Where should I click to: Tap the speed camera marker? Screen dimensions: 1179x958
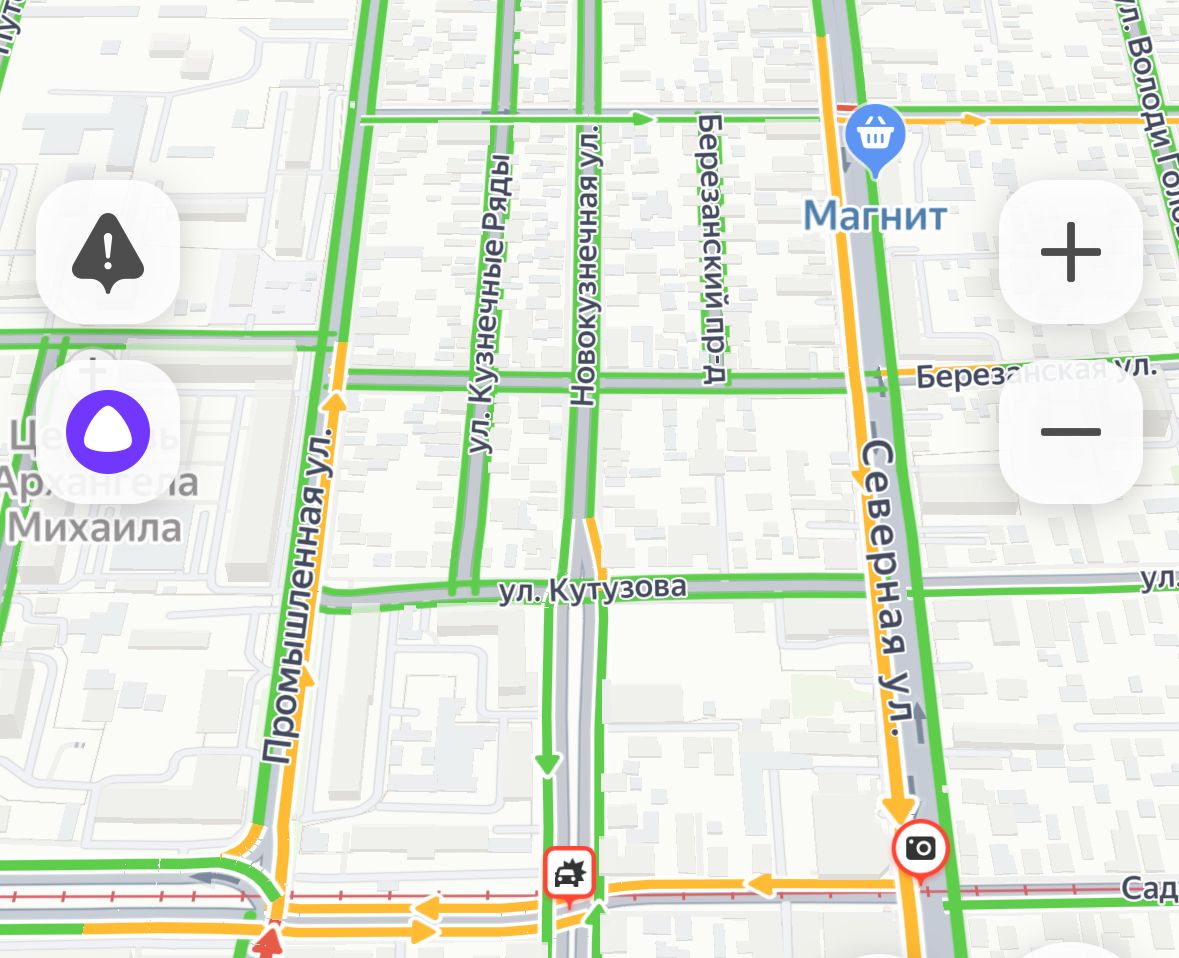pyautogui.click(x=920, y=849)
